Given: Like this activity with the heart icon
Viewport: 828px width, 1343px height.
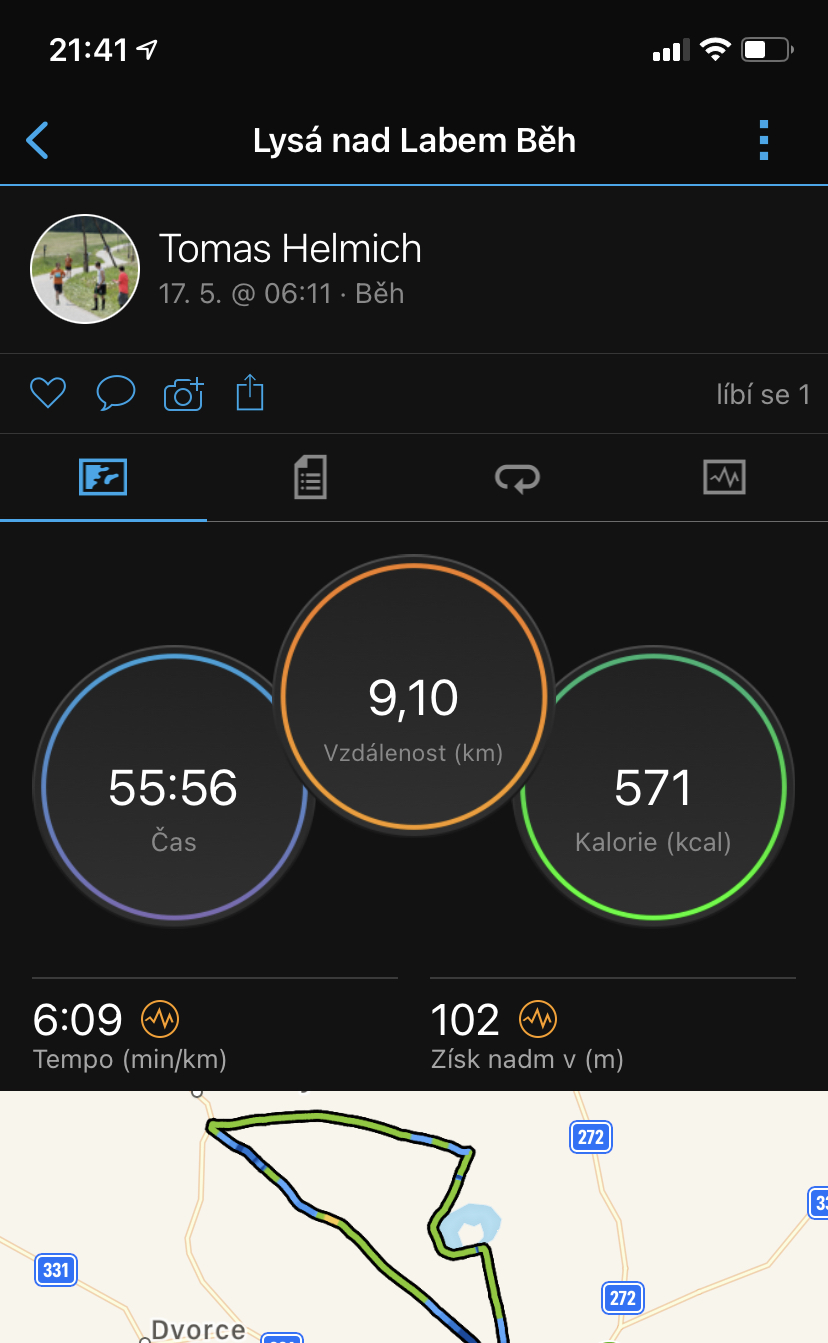Looking at the screenshot, I should pos(47,393).
